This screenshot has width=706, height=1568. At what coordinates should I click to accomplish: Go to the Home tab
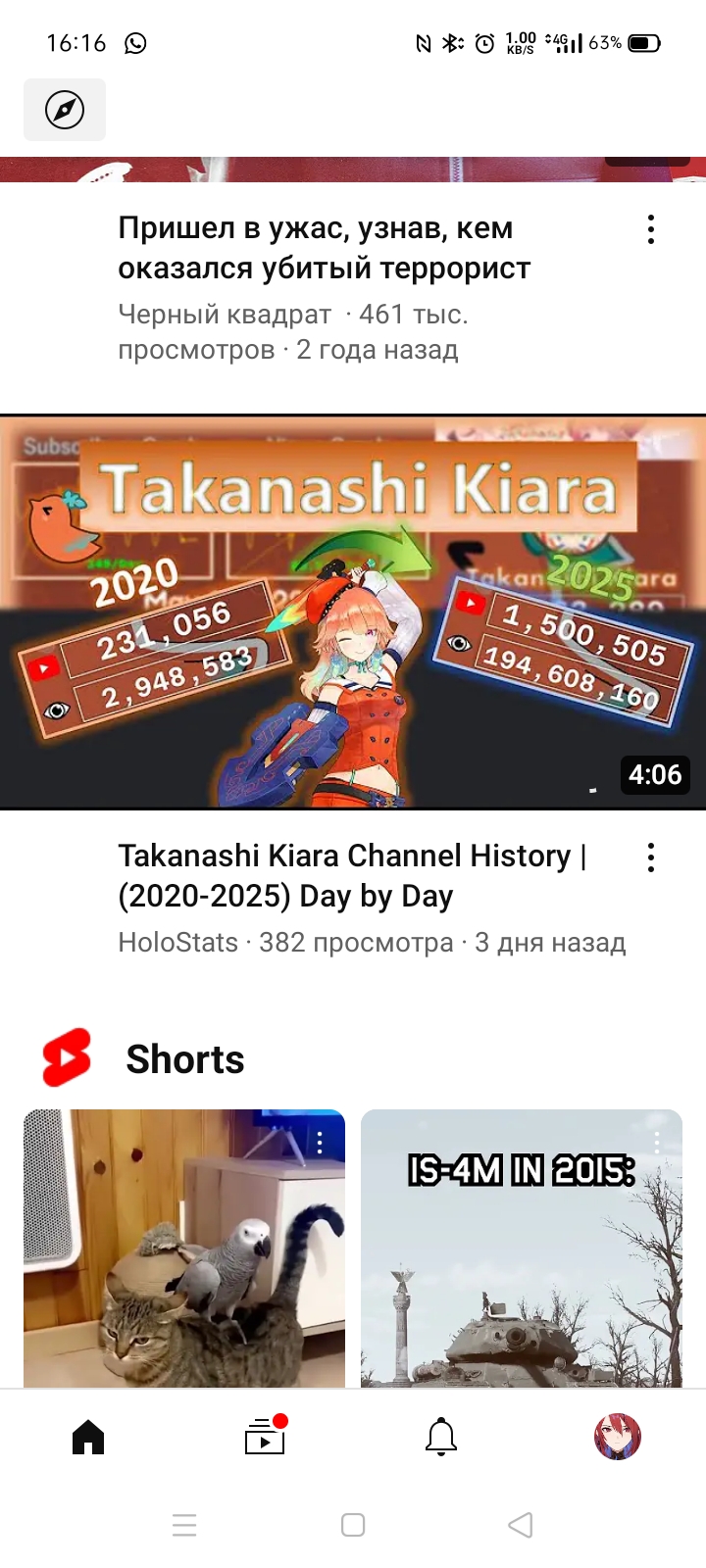[88, 1438]
